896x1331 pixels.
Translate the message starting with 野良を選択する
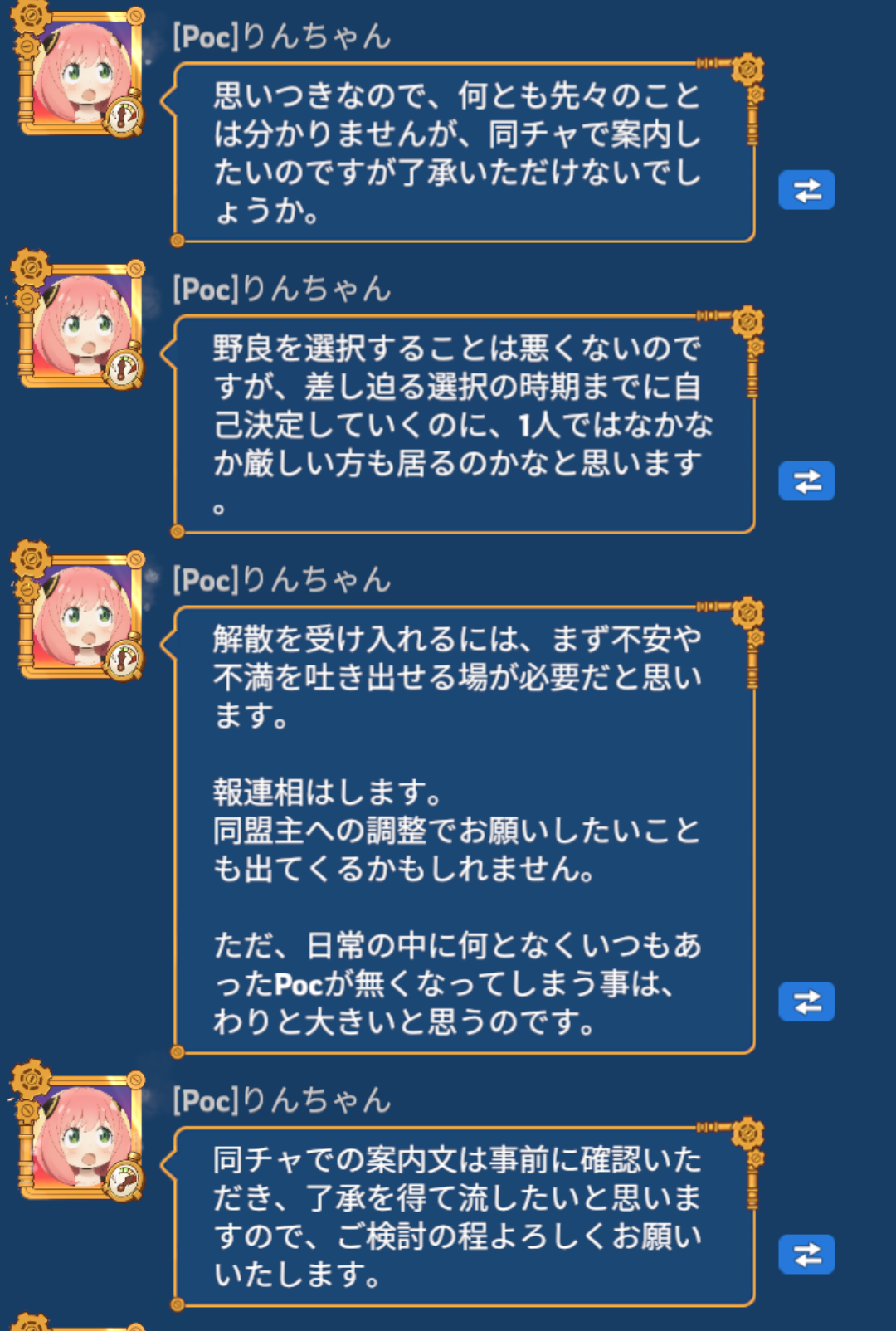pos(806,481)
